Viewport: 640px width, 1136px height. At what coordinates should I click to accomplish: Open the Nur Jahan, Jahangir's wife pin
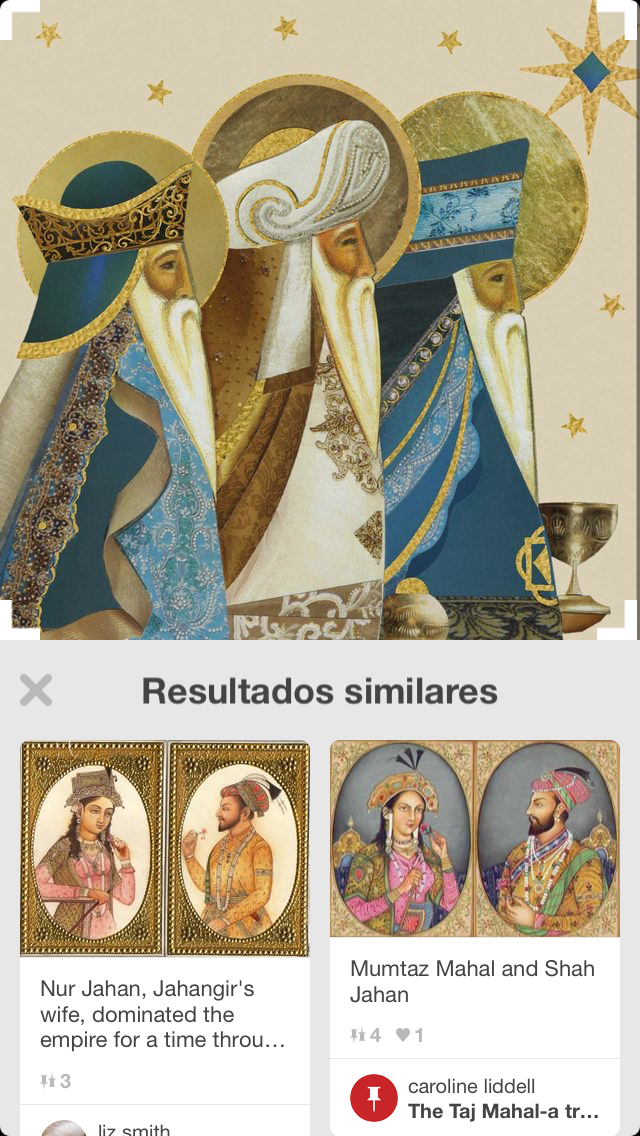click(x=165, y=848)
